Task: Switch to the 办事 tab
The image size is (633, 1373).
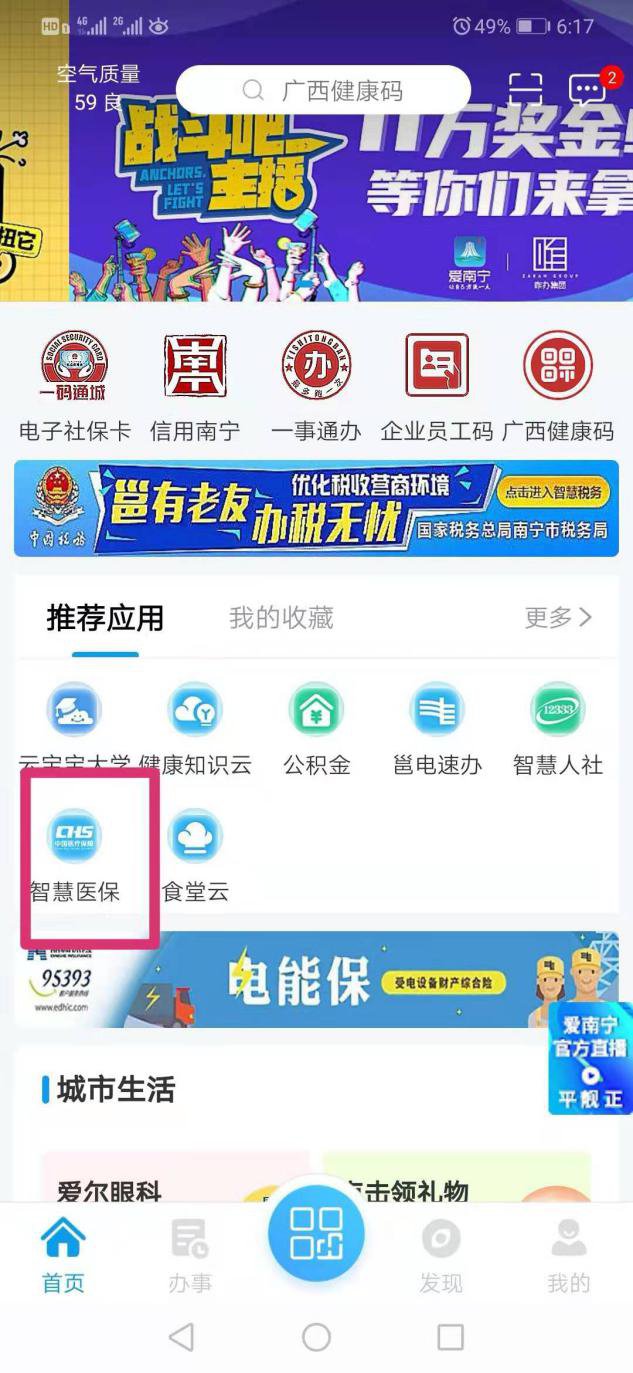Action: pyautogui.click(x=190, y=1256)
